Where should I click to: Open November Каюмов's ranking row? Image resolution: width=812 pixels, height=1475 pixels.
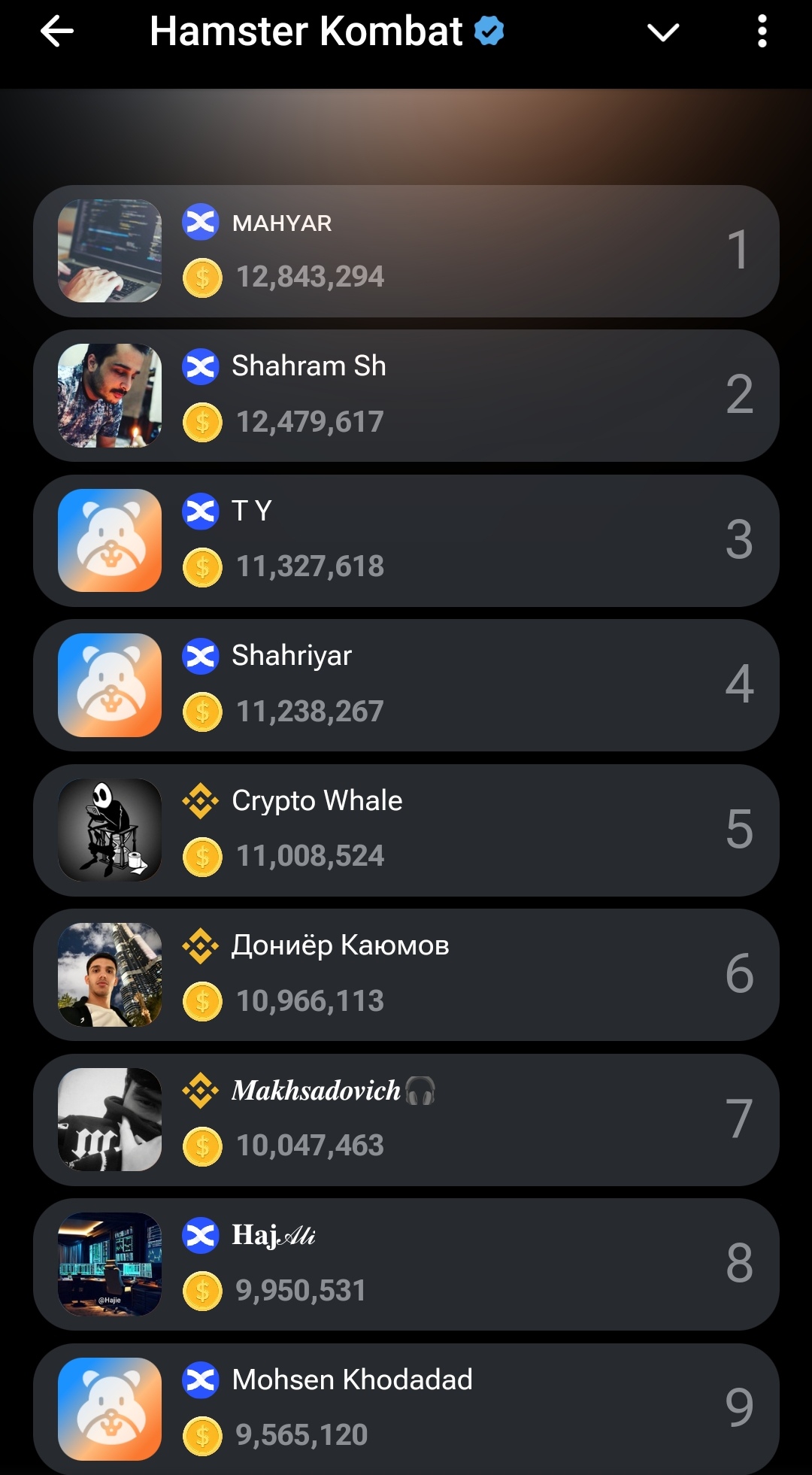pyautogui.click(x=406, y=975)
